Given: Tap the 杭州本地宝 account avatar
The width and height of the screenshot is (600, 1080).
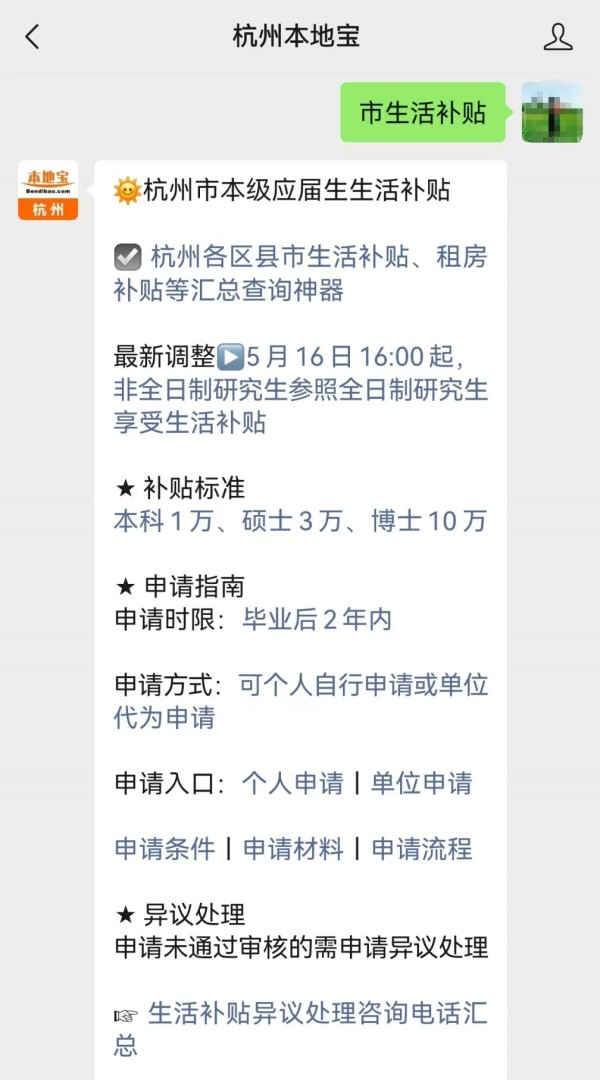Looking at the screenshot, I should tap(48, 190).
